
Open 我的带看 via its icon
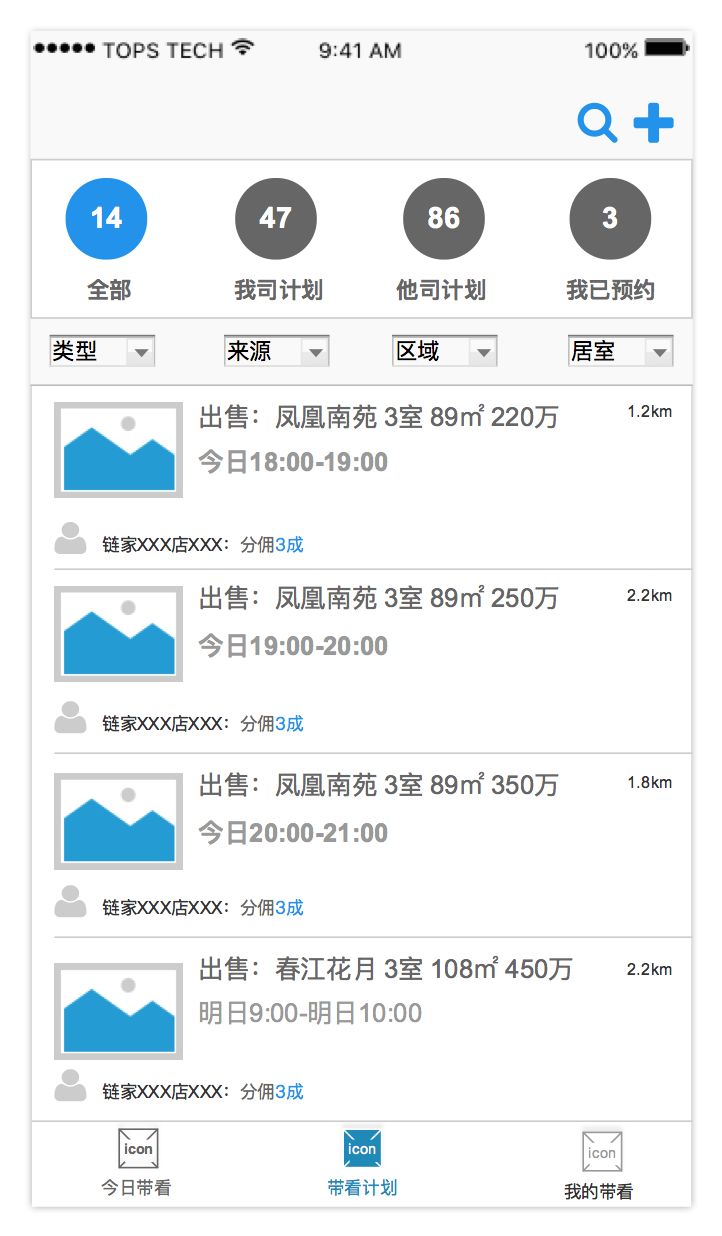tap(601, 1152)
